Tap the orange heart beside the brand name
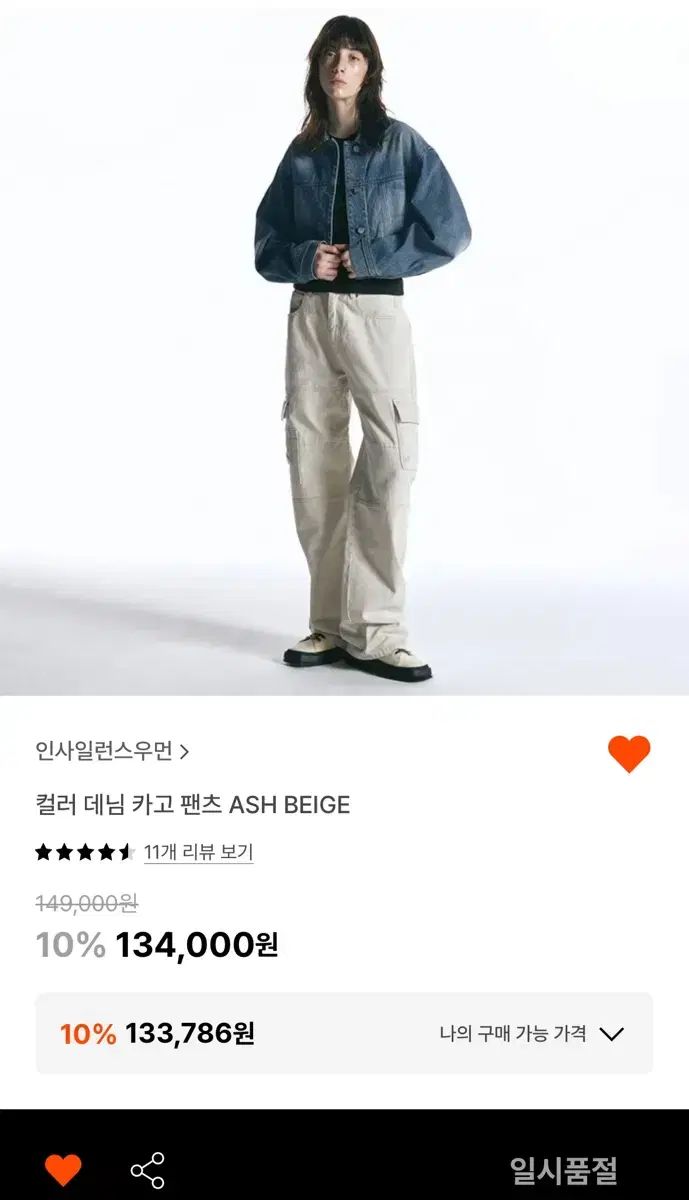Viewport: 689px width, 1200px height. tap(629, 754)
